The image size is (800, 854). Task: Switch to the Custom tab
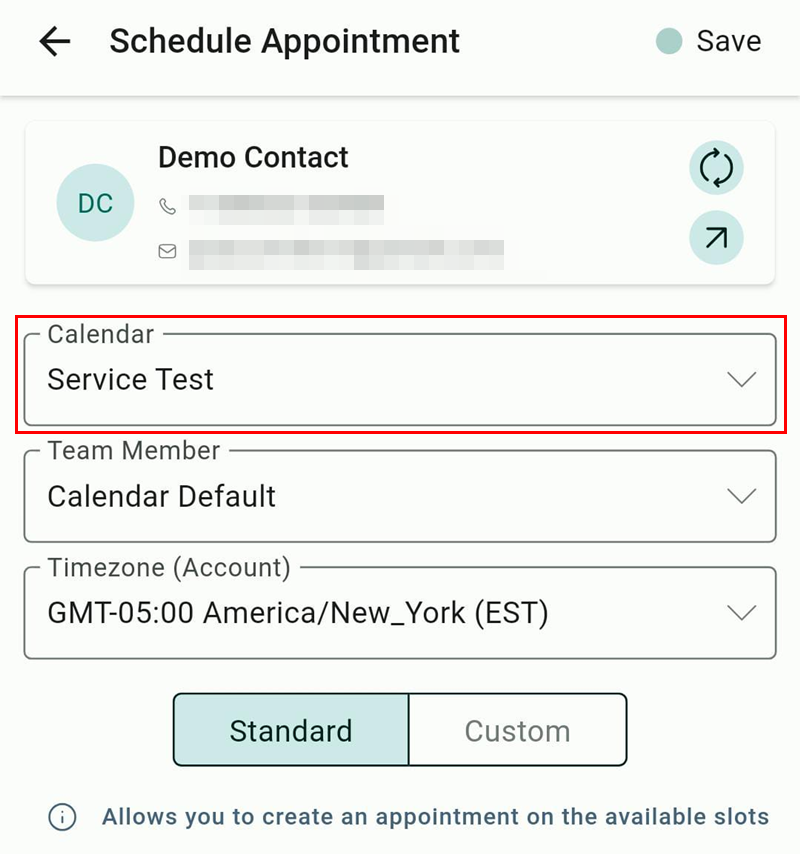pyautogui.click(x=517, y=730)
